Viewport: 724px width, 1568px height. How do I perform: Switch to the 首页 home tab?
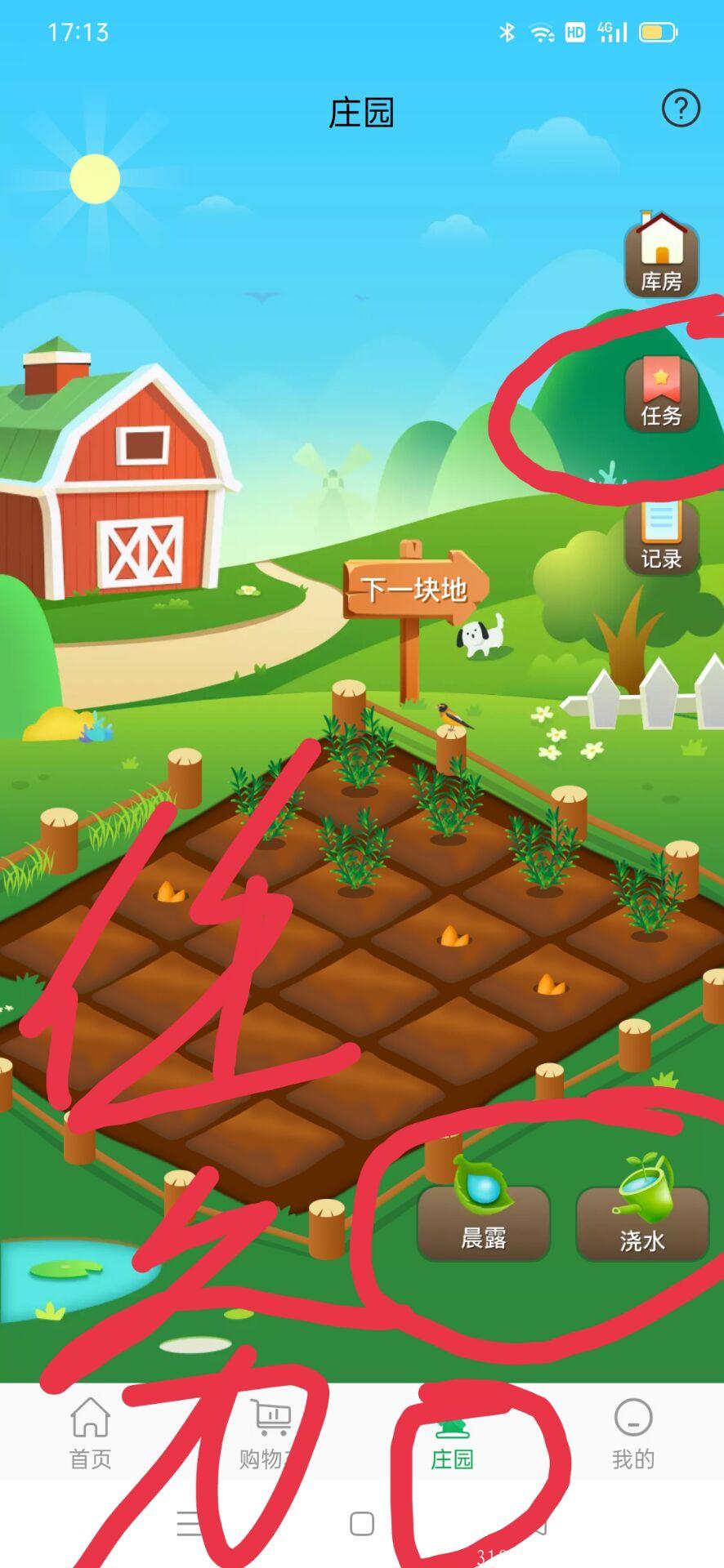pos(90,1433)
